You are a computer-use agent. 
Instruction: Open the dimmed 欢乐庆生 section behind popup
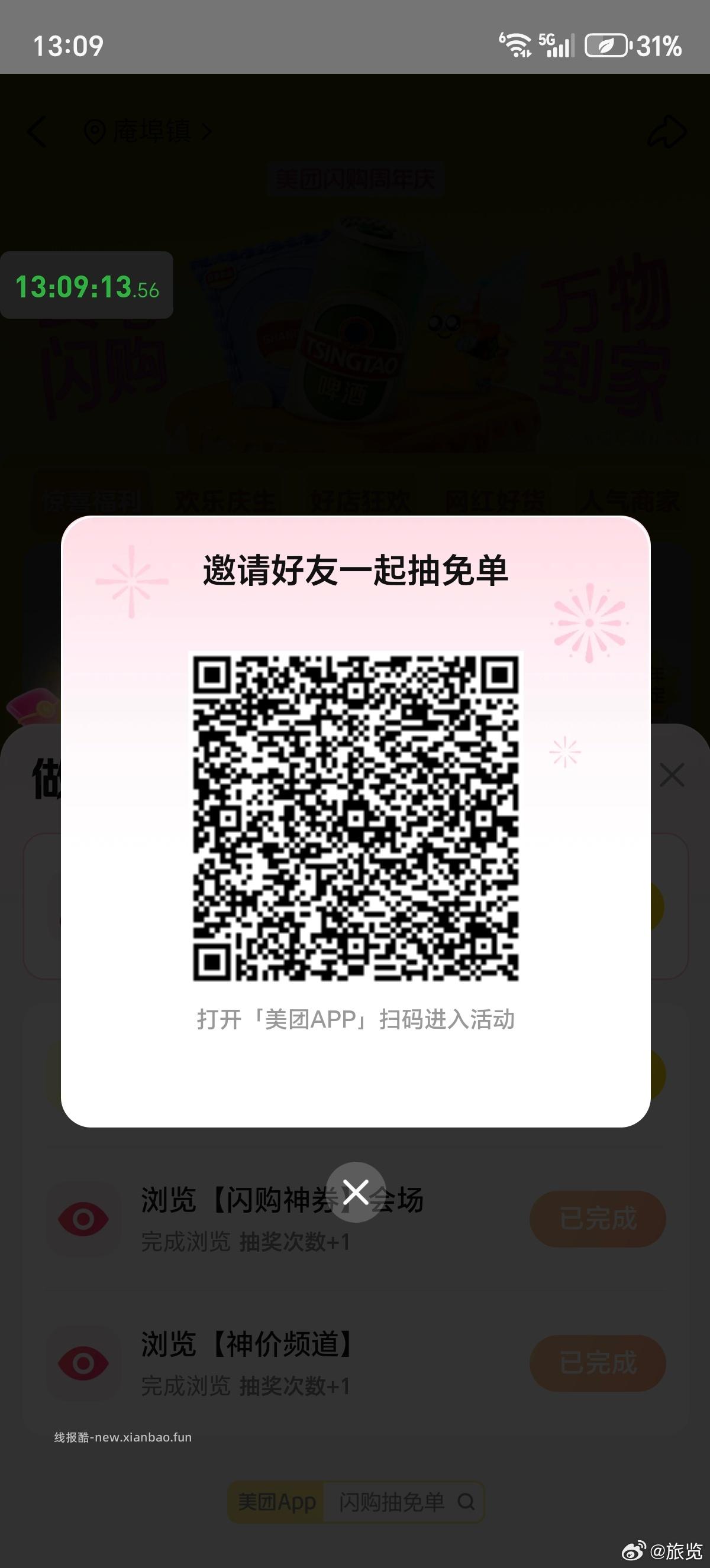tap(227, 500)
